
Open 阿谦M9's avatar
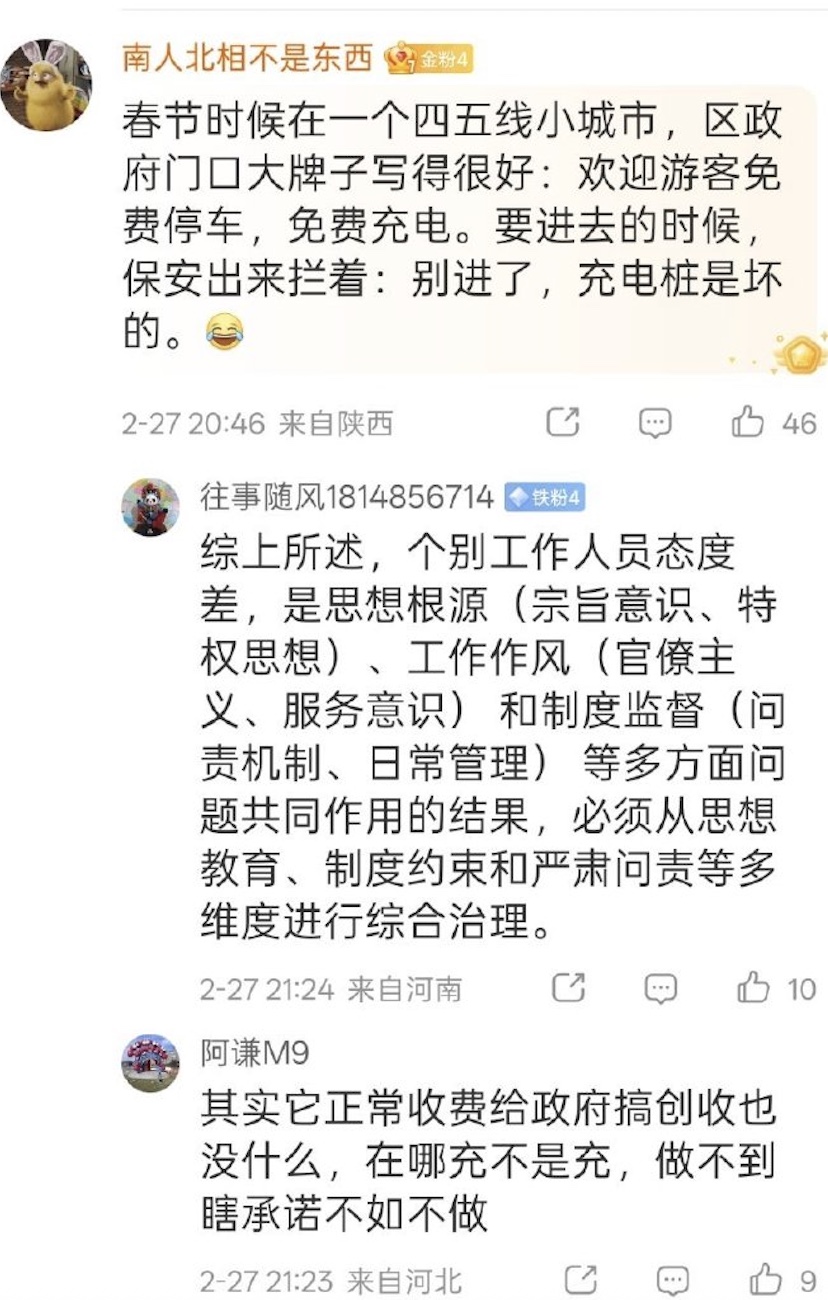pyautogui.click(x=151, y=1063)
